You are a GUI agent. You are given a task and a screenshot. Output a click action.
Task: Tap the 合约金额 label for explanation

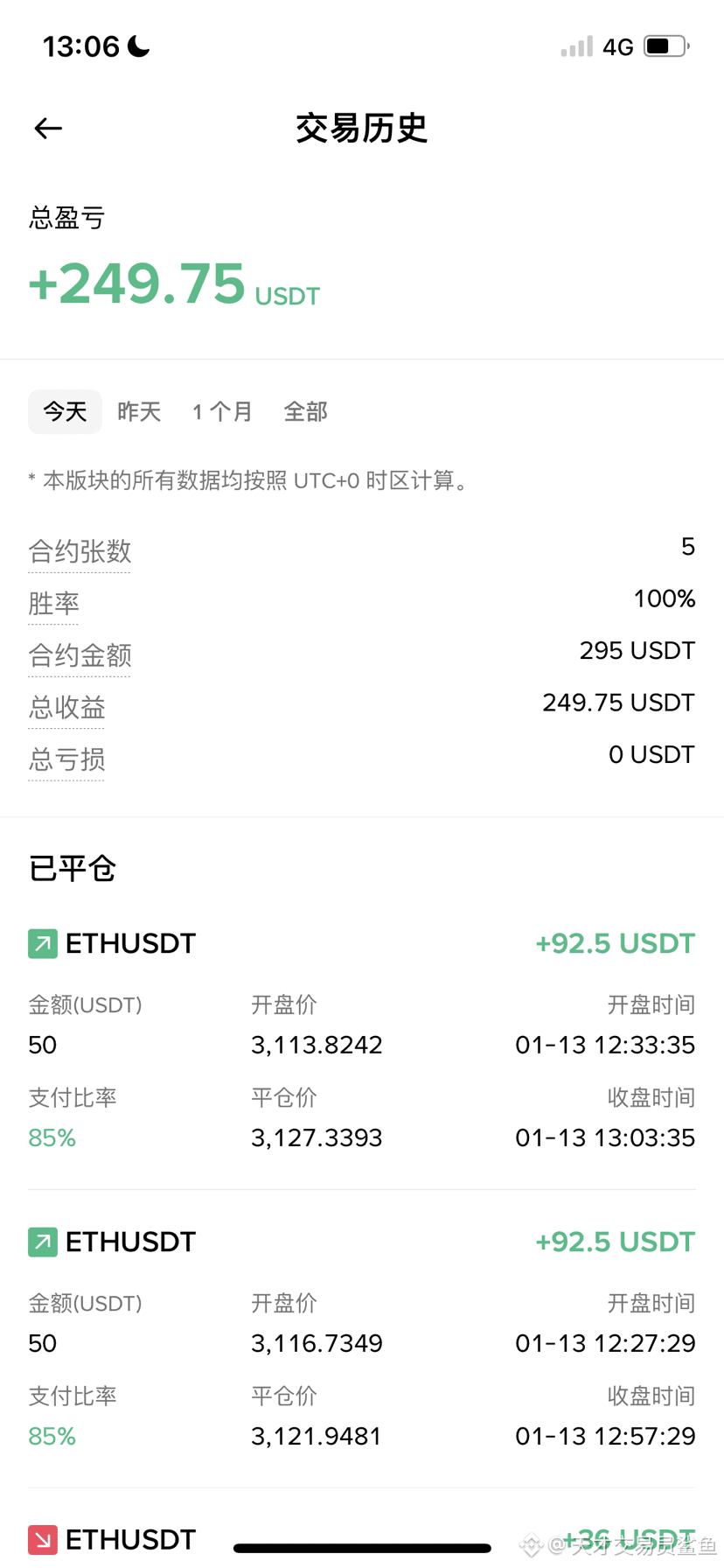80,655
